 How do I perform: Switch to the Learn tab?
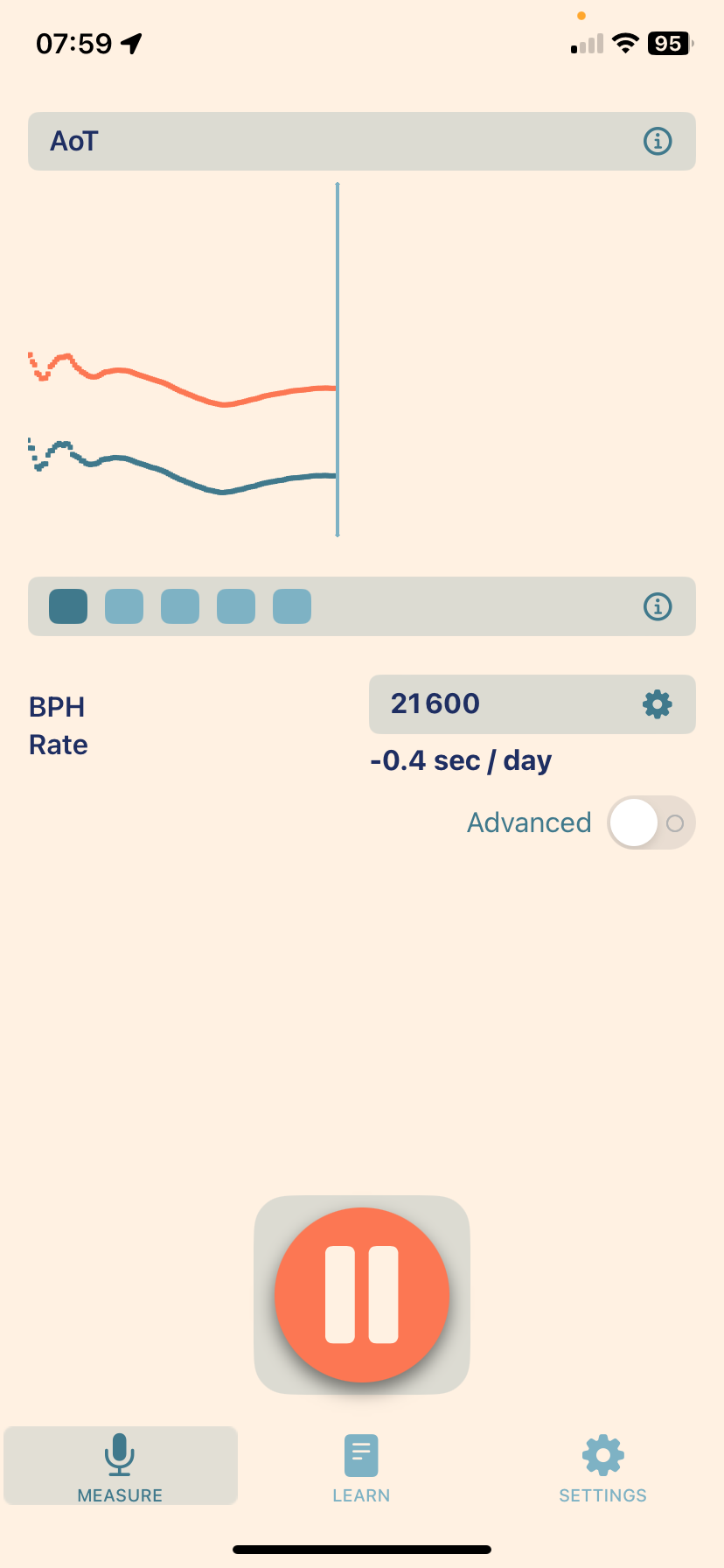tap(361, 1468)
